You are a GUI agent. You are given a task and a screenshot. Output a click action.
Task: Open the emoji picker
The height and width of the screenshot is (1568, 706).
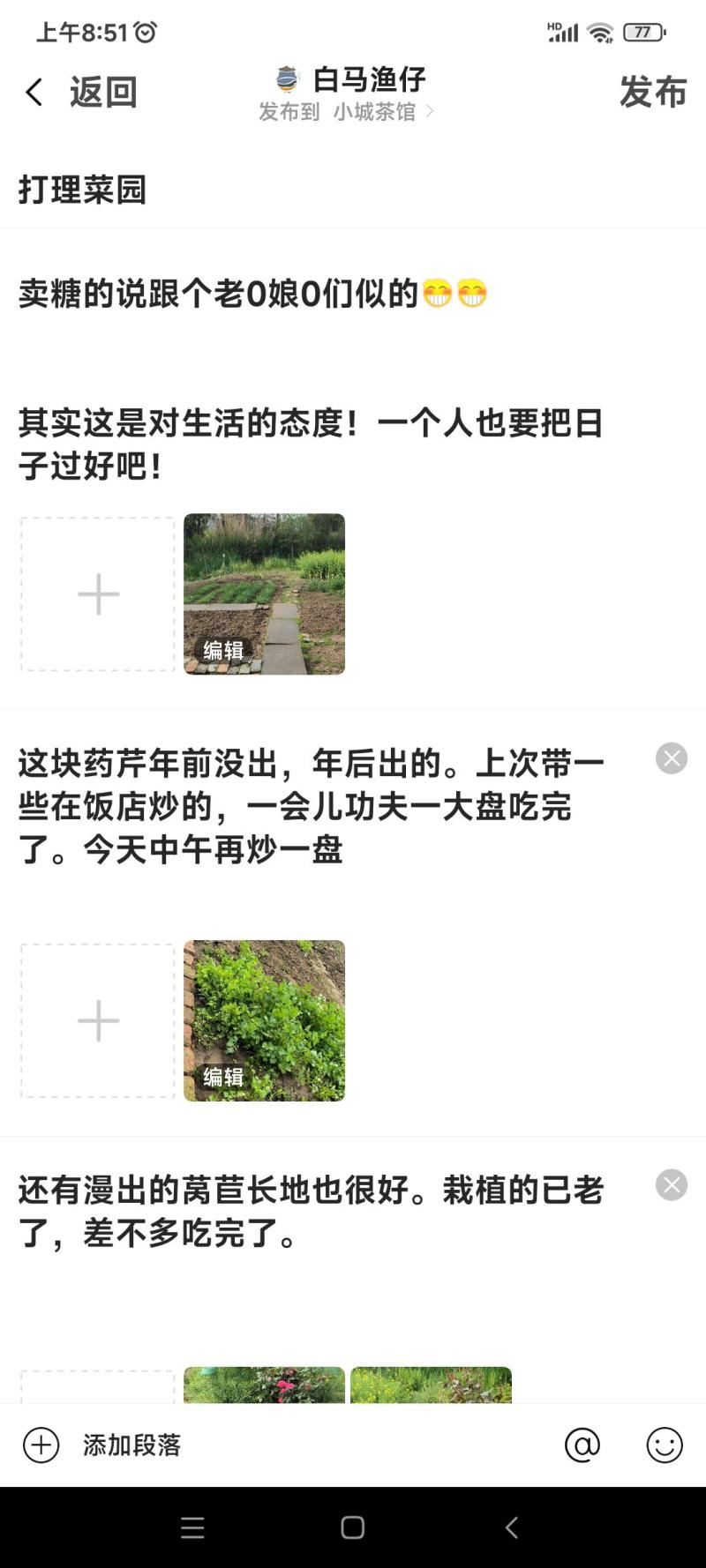point(665,1445)
